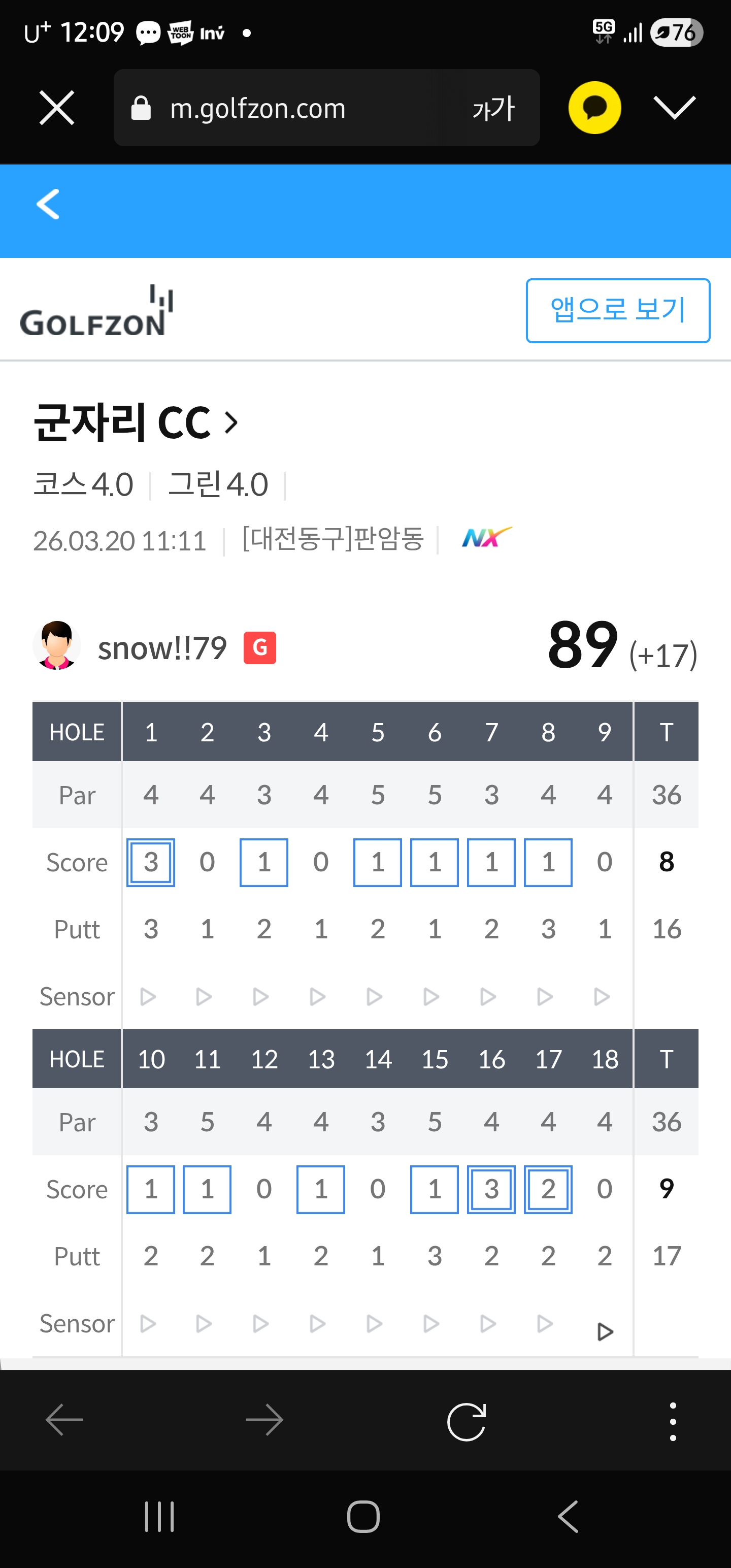Reload the page
Viewport: 731px width, 1568px height.
pyautogui.click(x=466, y=1422)
